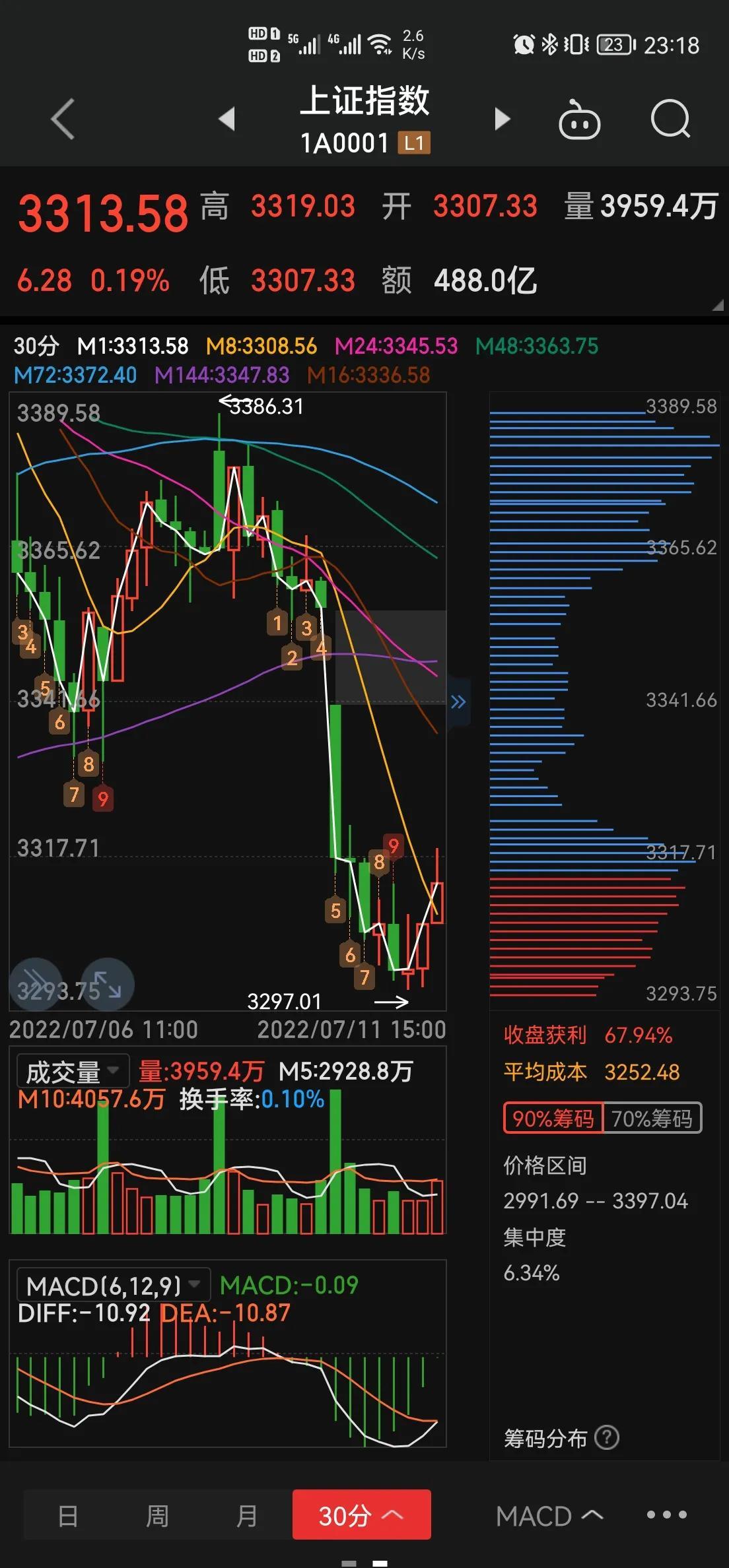Switch to the 月 chart period

(246, 1516)
